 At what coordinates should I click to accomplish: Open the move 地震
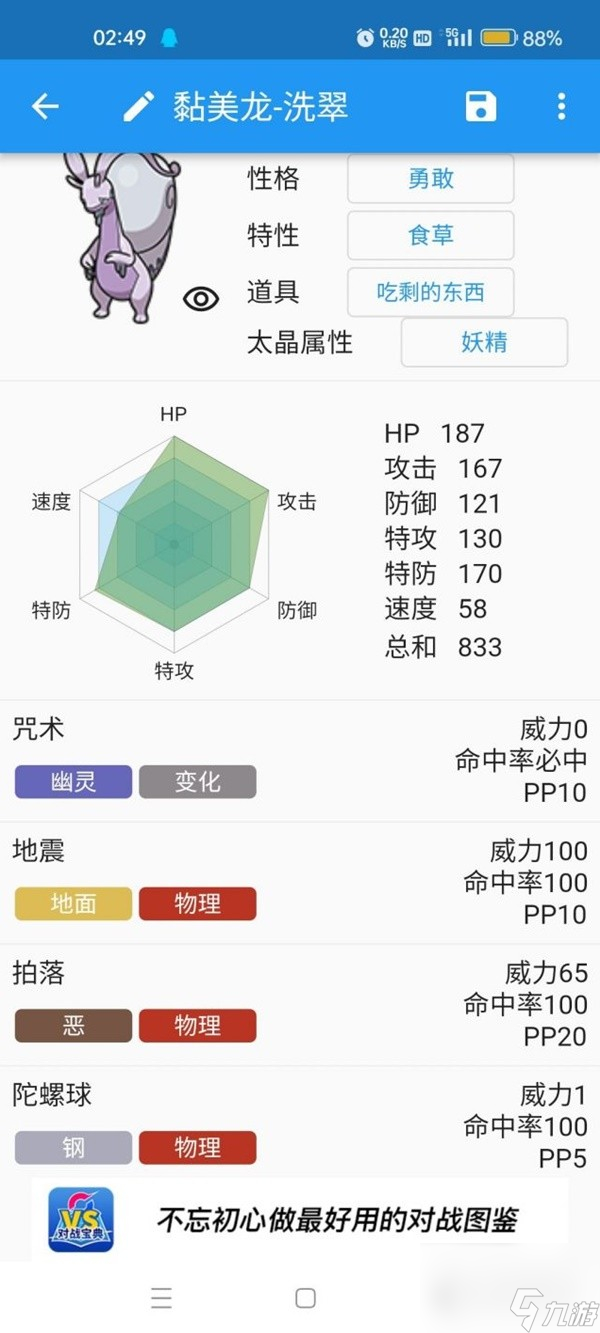(300, 883)
